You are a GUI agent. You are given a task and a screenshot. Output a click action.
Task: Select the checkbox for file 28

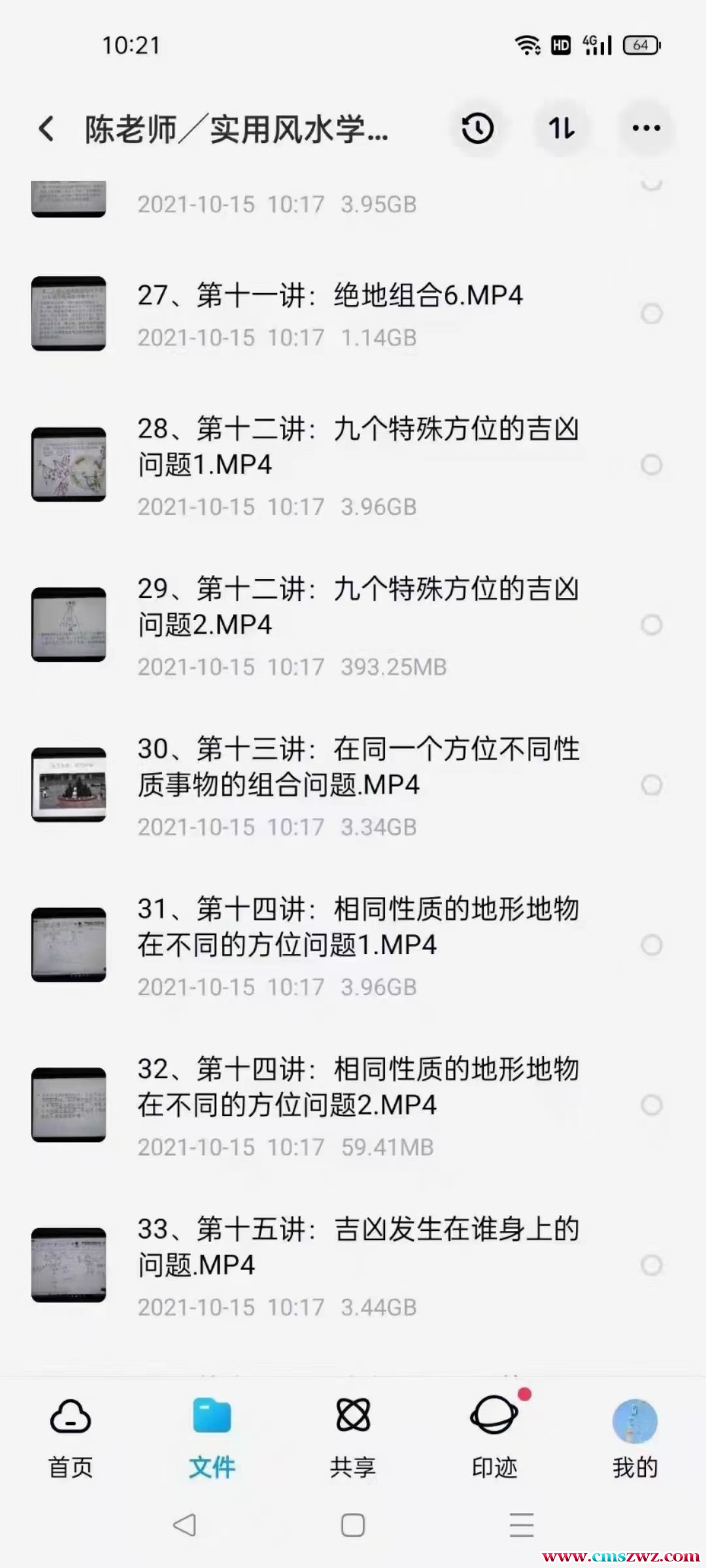tap(651, 465)
